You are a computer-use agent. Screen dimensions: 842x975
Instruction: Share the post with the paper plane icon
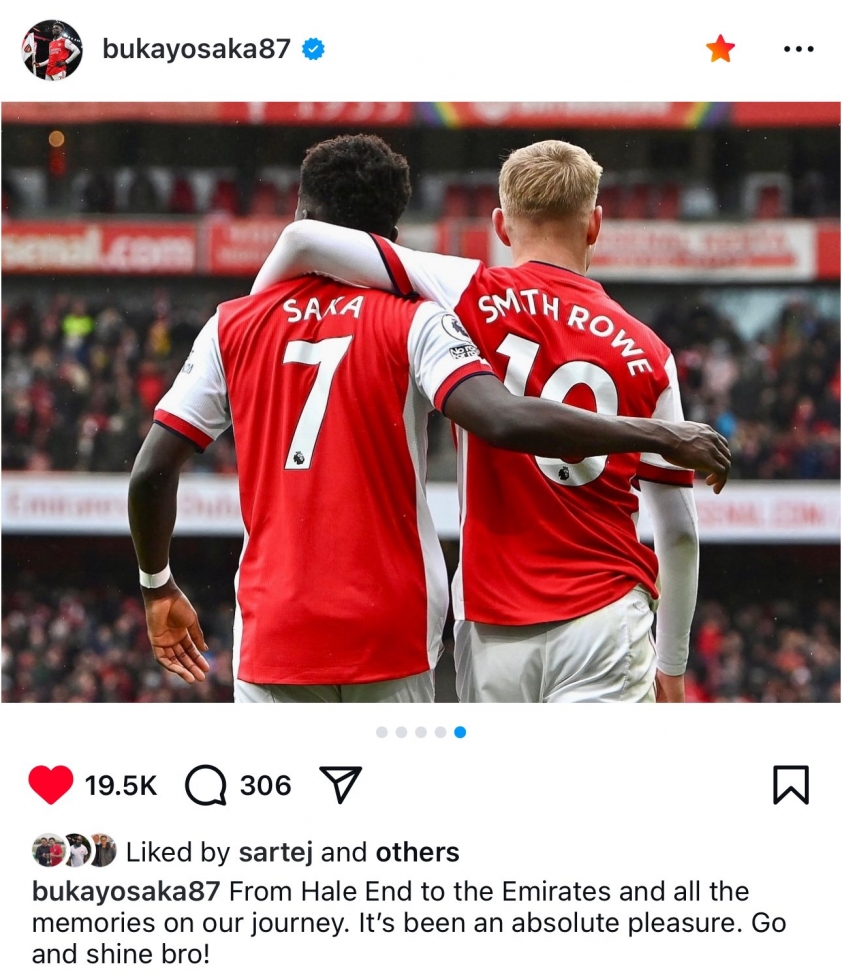(340, 785)
